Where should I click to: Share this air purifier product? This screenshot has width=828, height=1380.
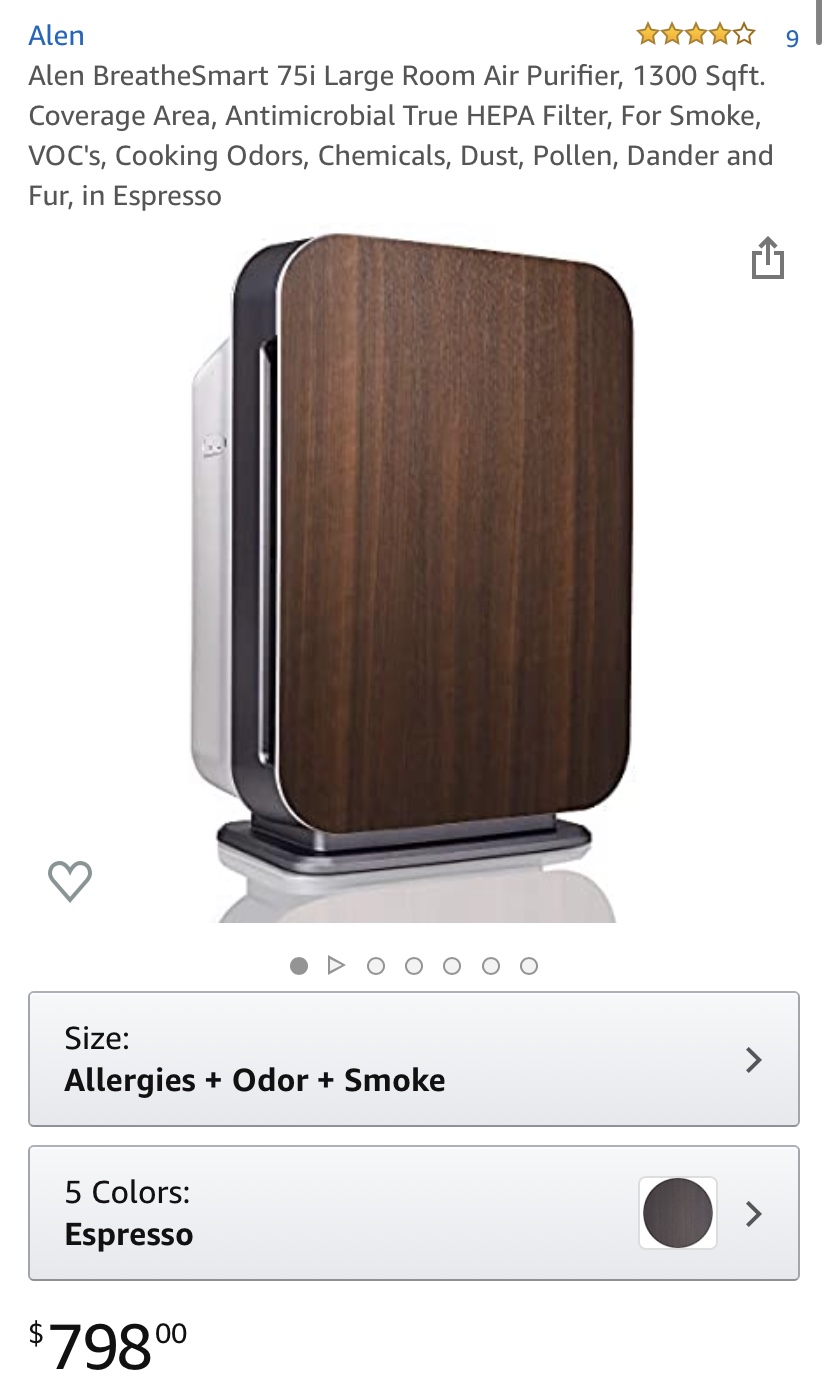point(767,258)
